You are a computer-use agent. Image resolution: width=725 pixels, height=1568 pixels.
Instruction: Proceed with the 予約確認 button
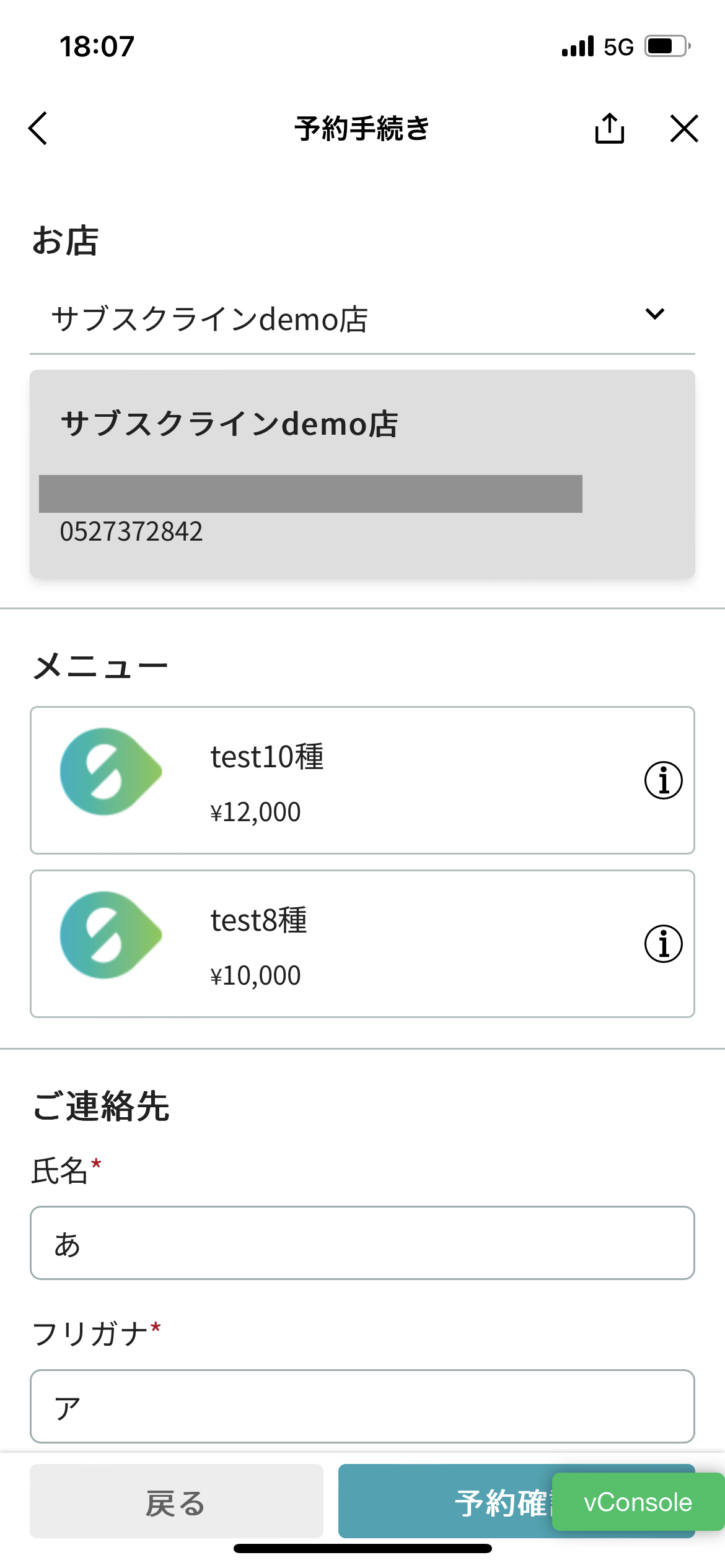[445, 1501]
